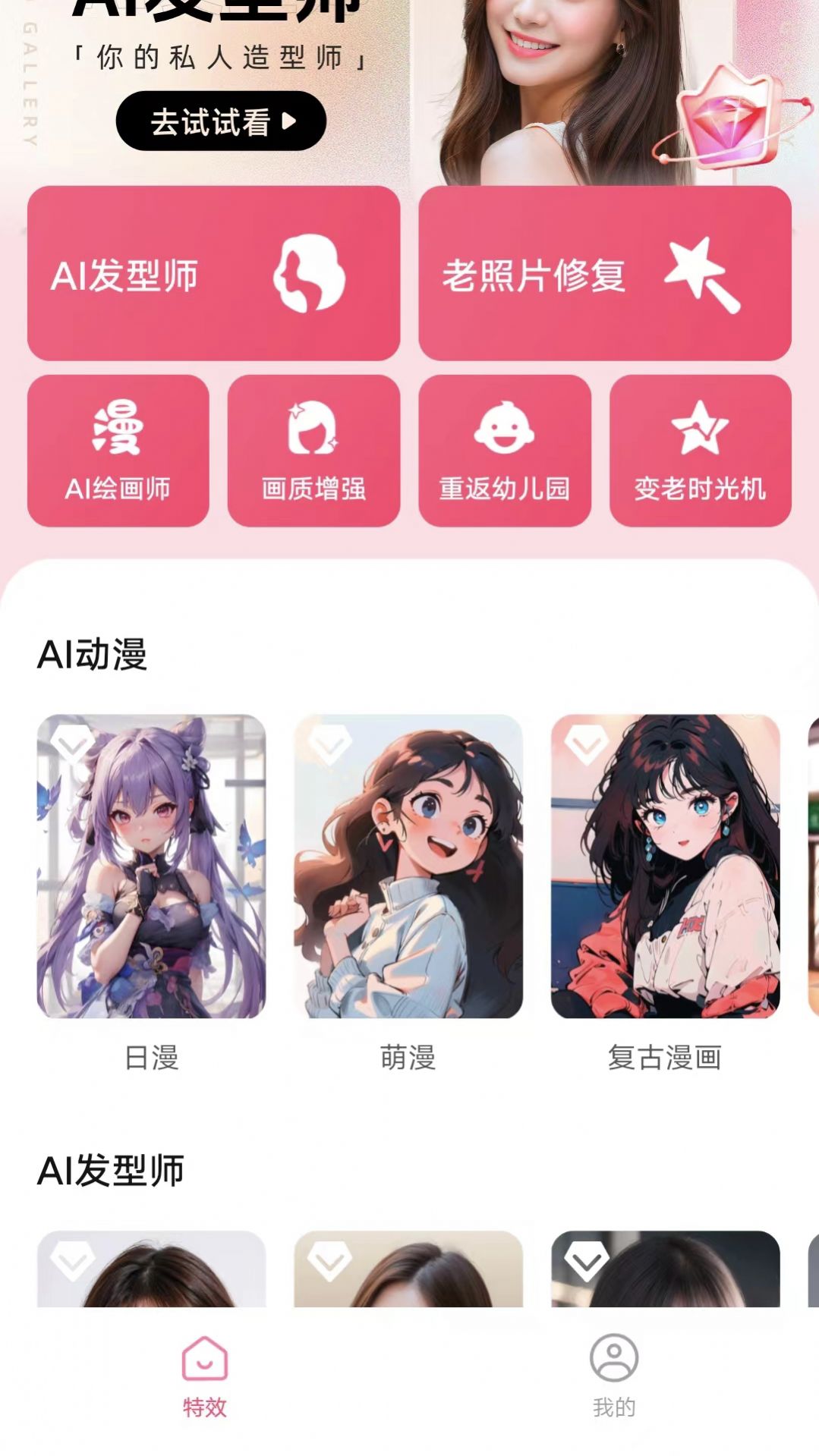
Task: Select the 漫 icon for AI绘画师
Action: 118,426
